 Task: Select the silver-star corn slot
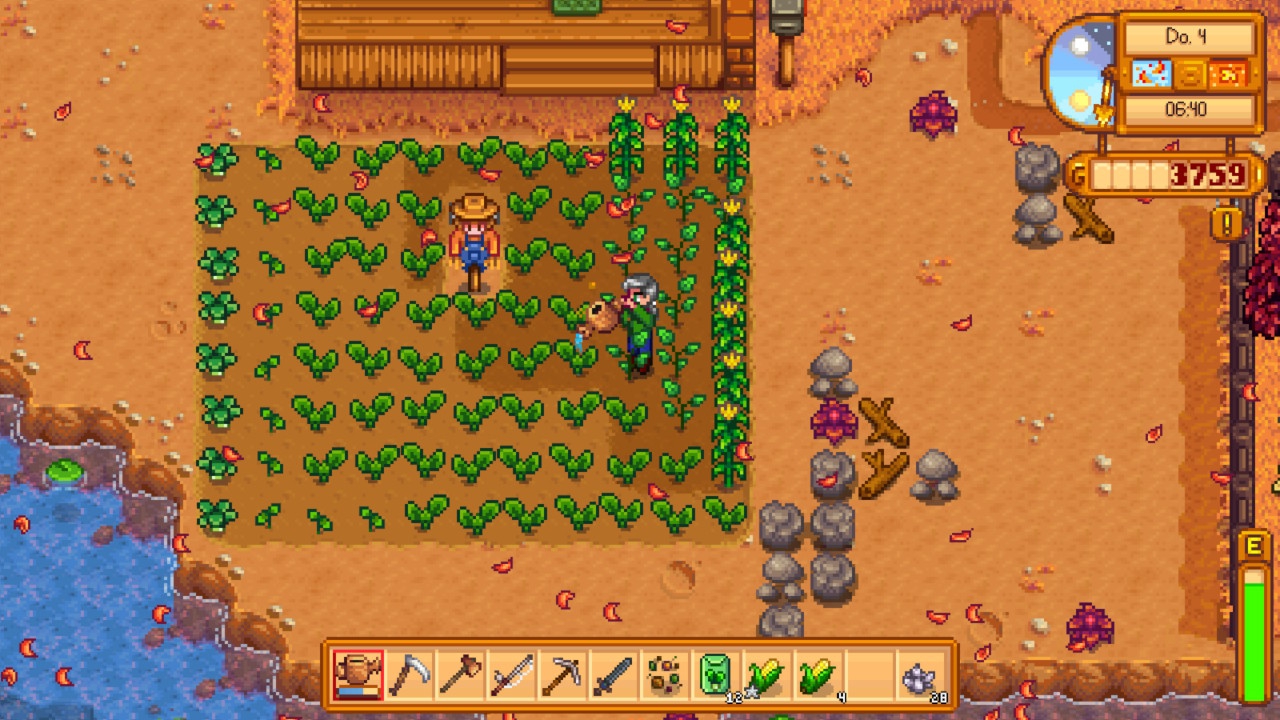[x=767, y=676]
